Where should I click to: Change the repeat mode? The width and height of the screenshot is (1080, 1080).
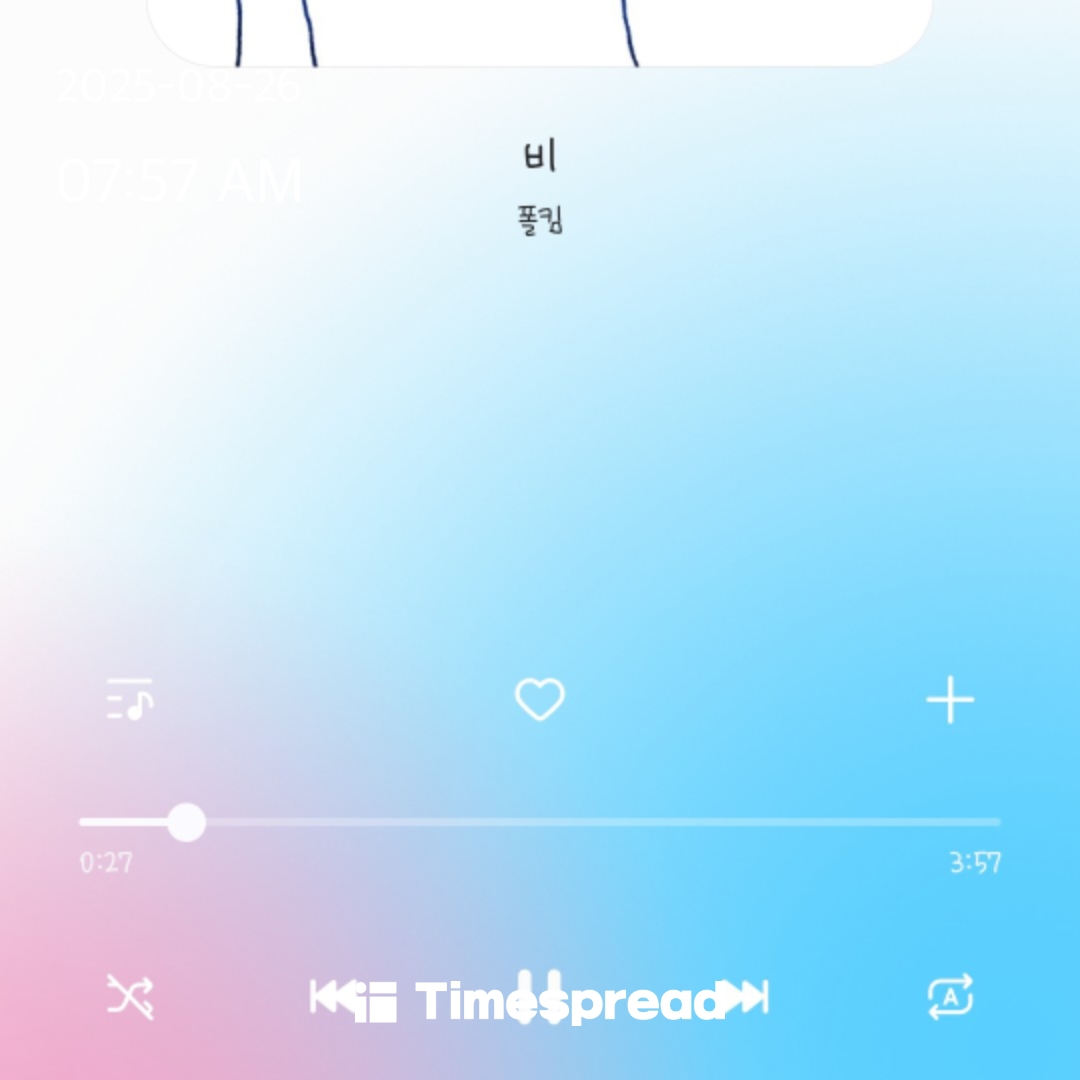(950, 997)
